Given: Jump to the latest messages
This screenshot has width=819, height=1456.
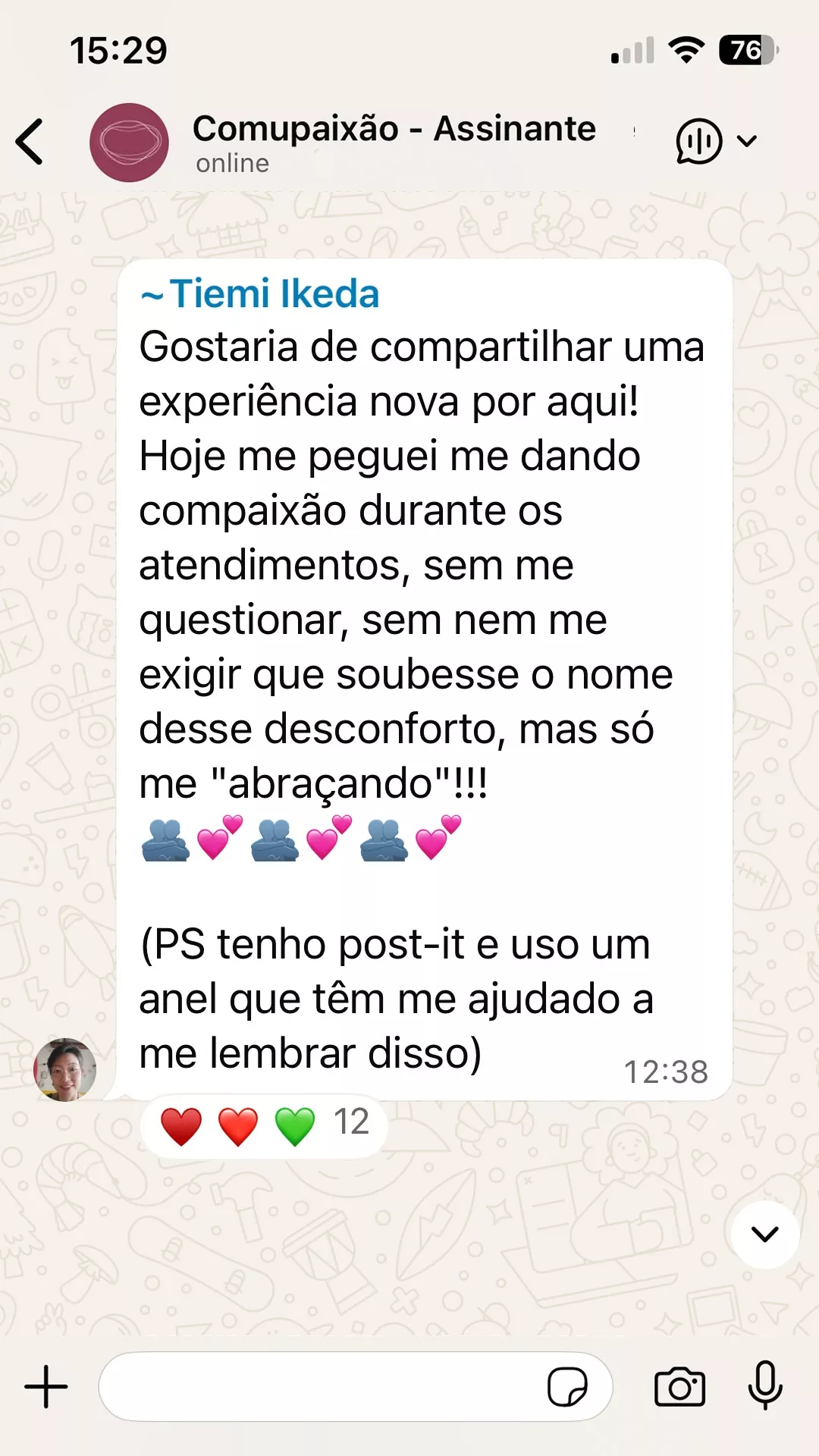Looking at the screenshot, I should pos(764,1235).
